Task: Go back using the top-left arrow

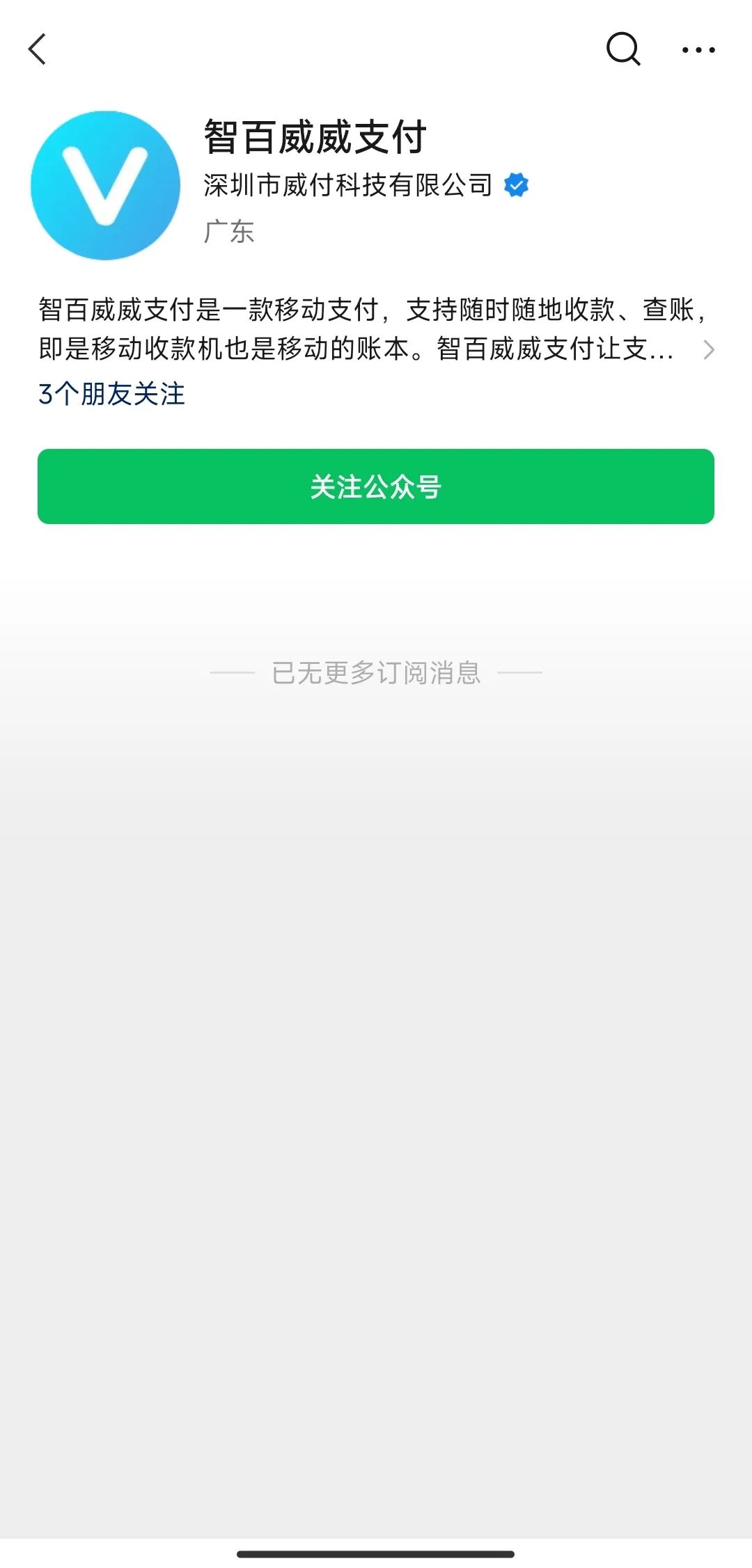Action: pos(38,49)
